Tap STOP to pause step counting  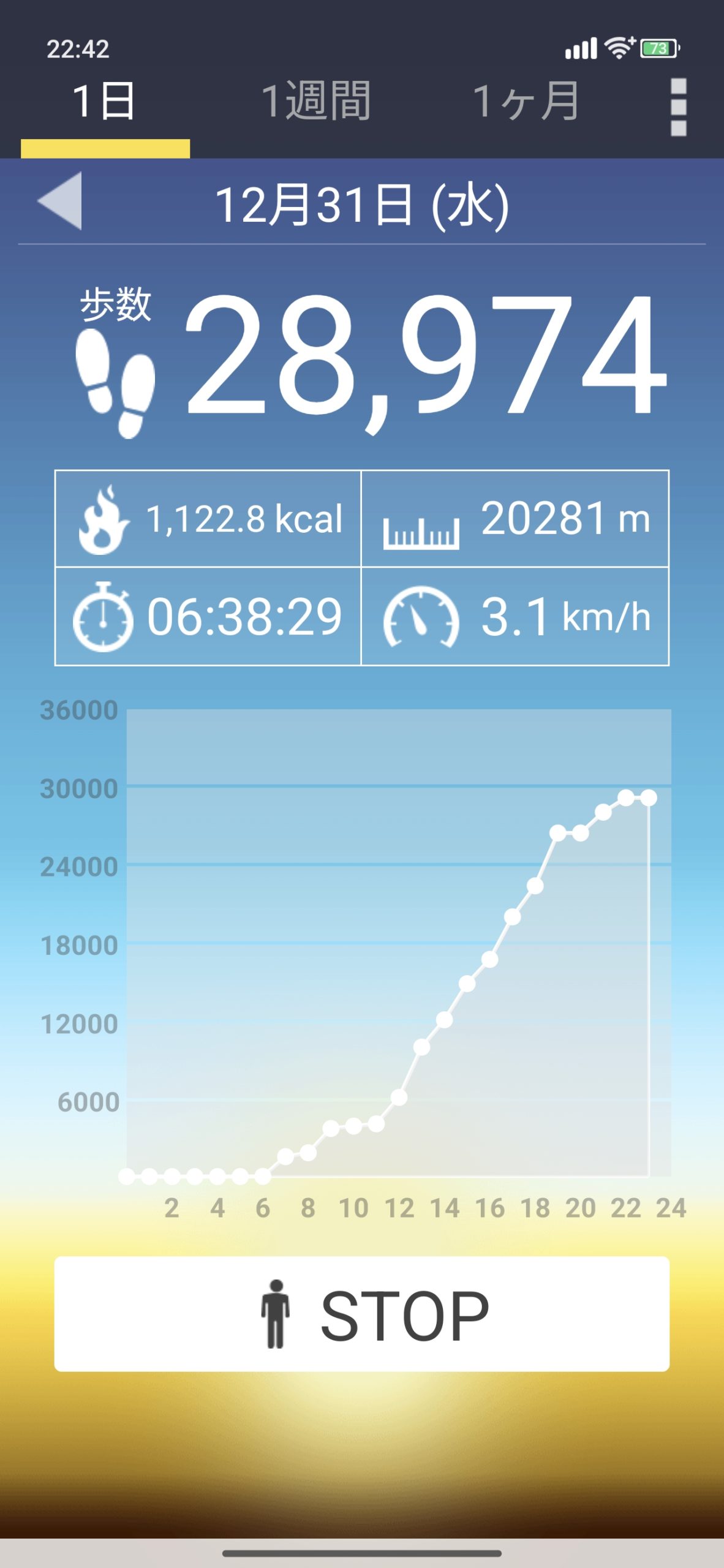(361, 1314)
